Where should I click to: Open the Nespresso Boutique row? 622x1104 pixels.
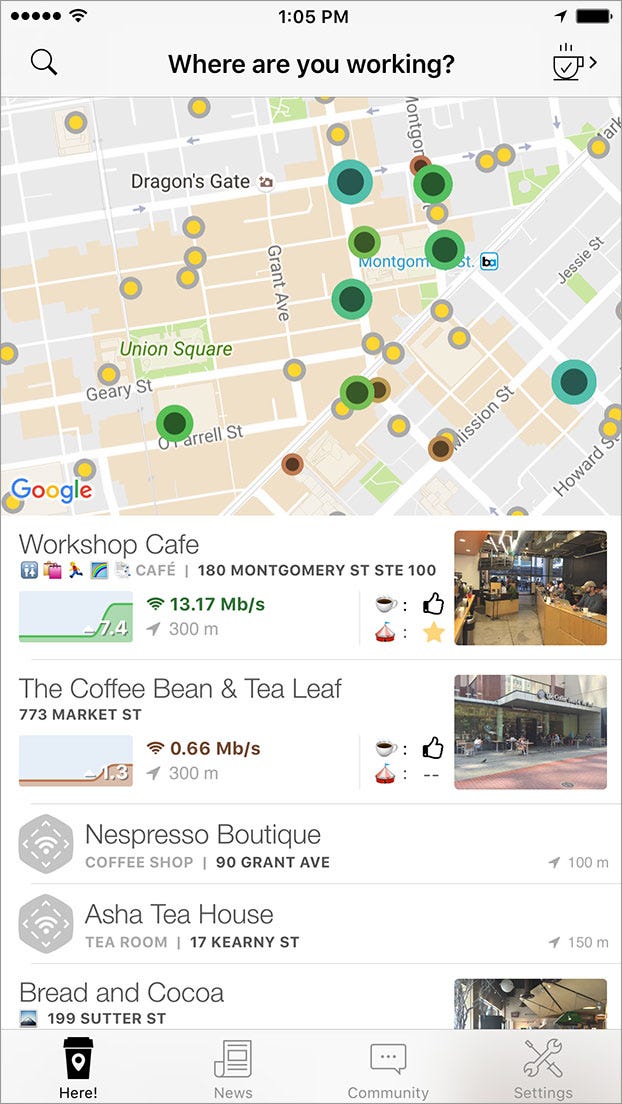pyautogui.click(x=203, y=835)
